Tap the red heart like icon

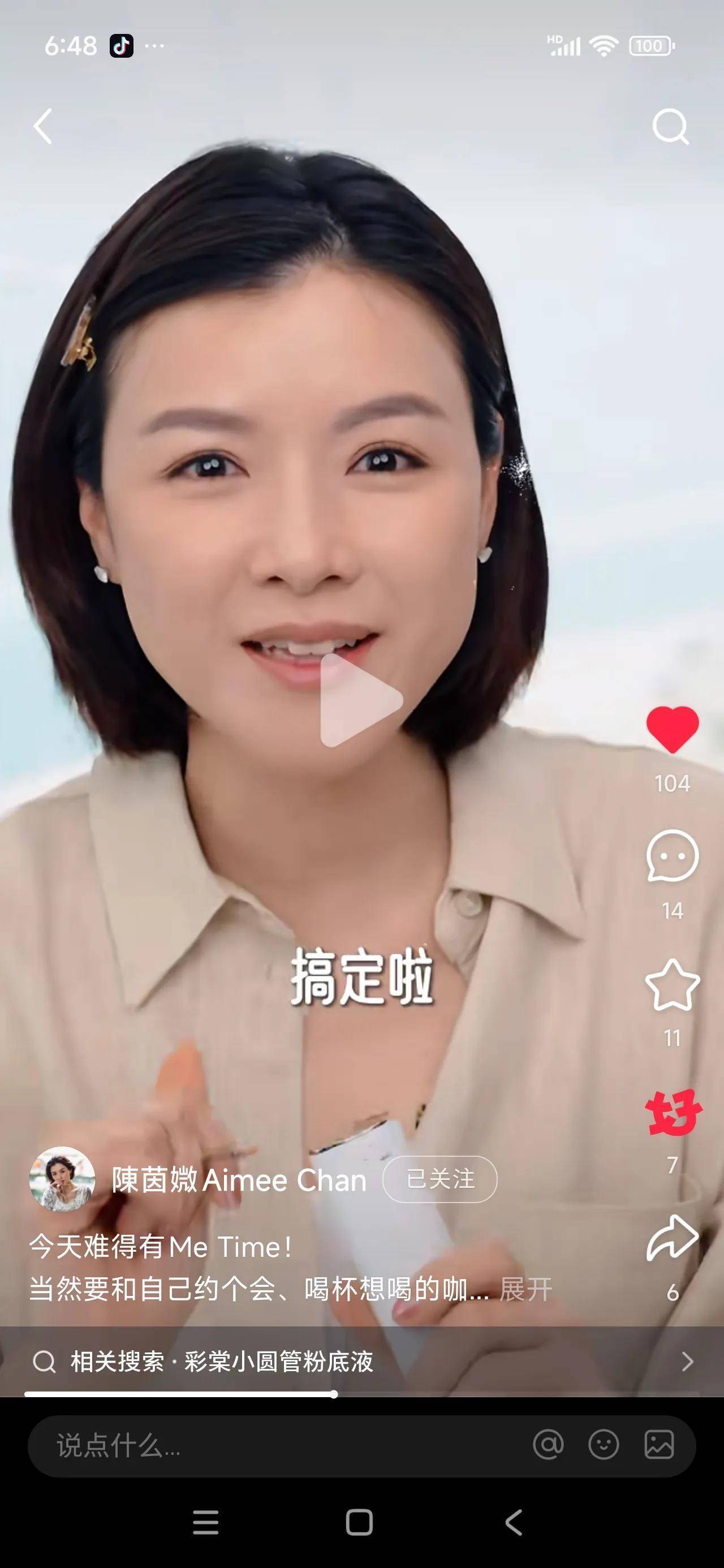671,729
